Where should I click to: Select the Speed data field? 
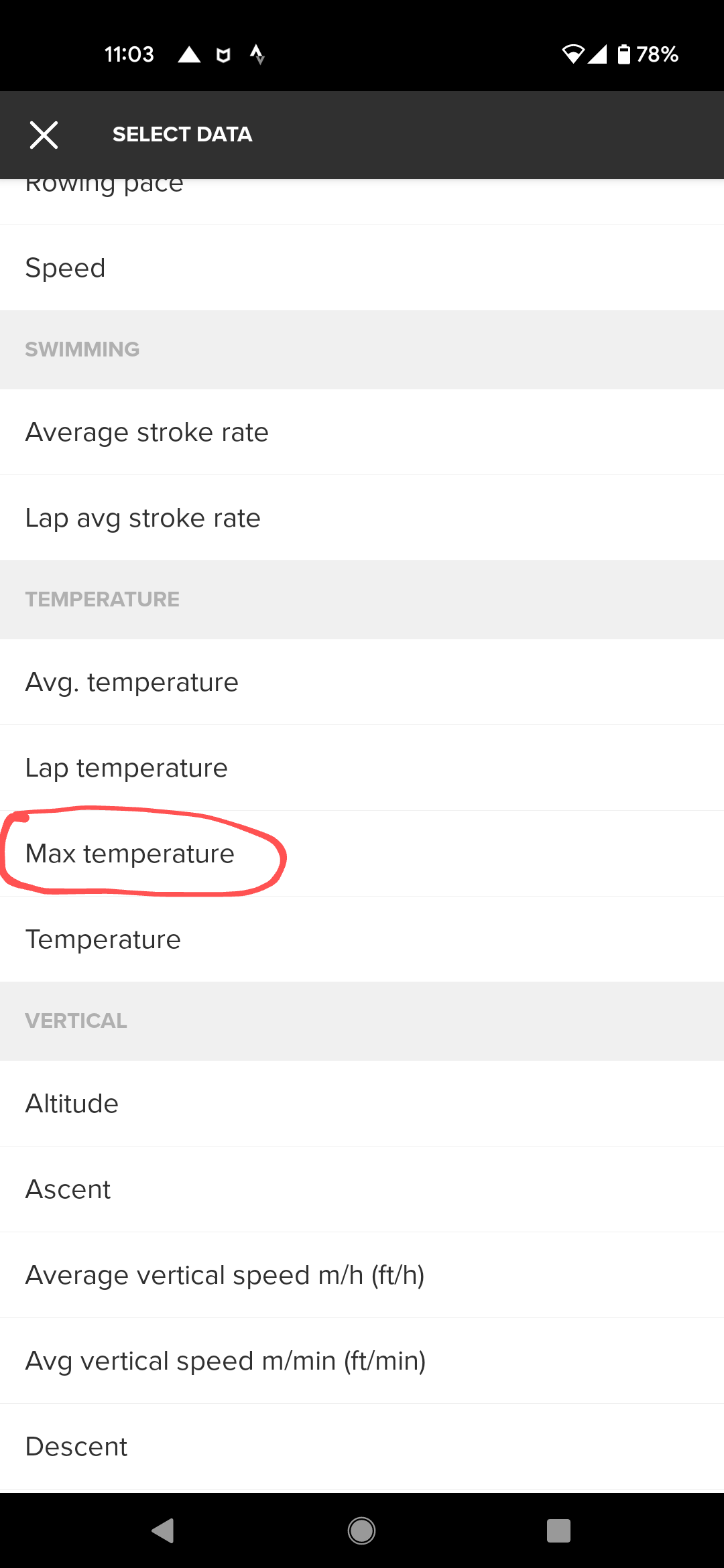pos(362,268)
